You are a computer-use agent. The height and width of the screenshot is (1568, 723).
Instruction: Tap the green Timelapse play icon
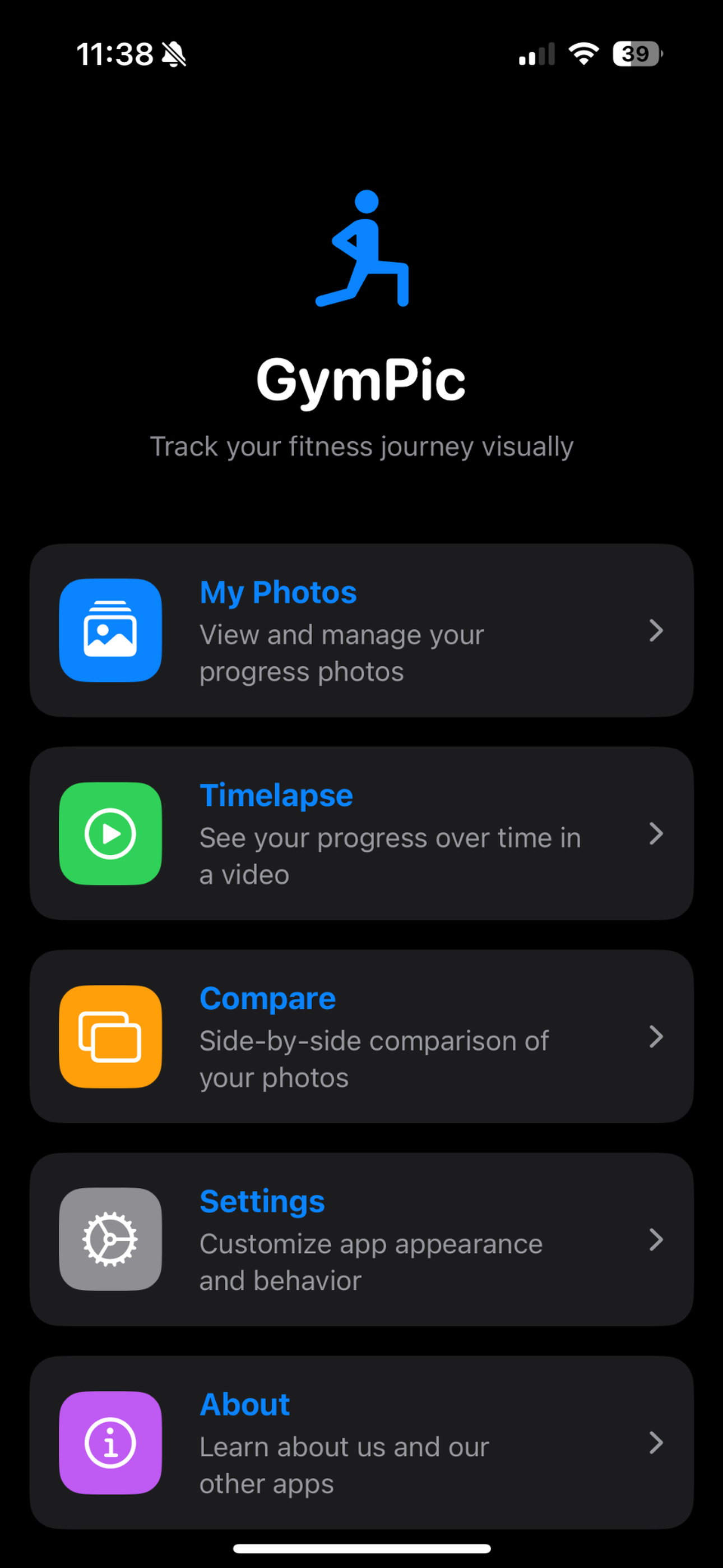110,834
